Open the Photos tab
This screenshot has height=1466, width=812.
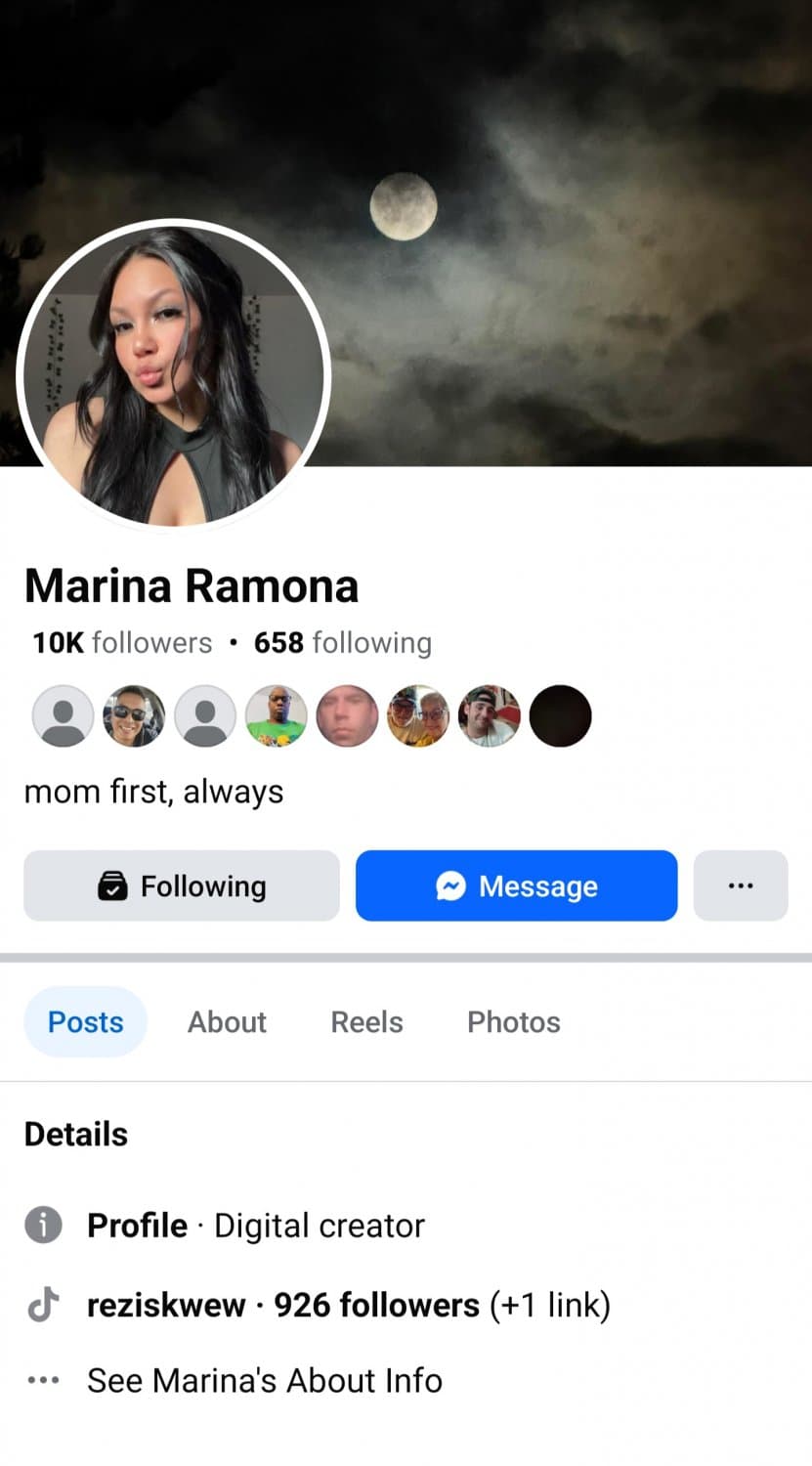point(513,1021)
